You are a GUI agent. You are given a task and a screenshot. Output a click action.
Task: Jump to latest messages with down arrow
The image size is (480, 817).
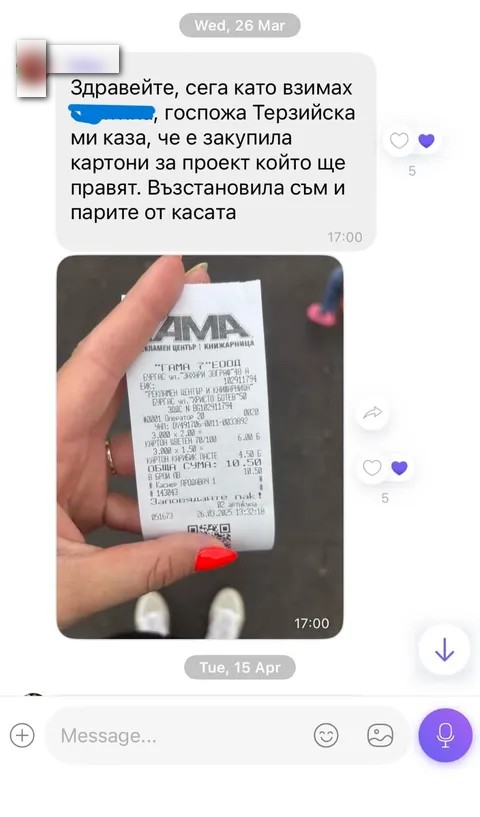pyautogui.click(x=445, y=649)
